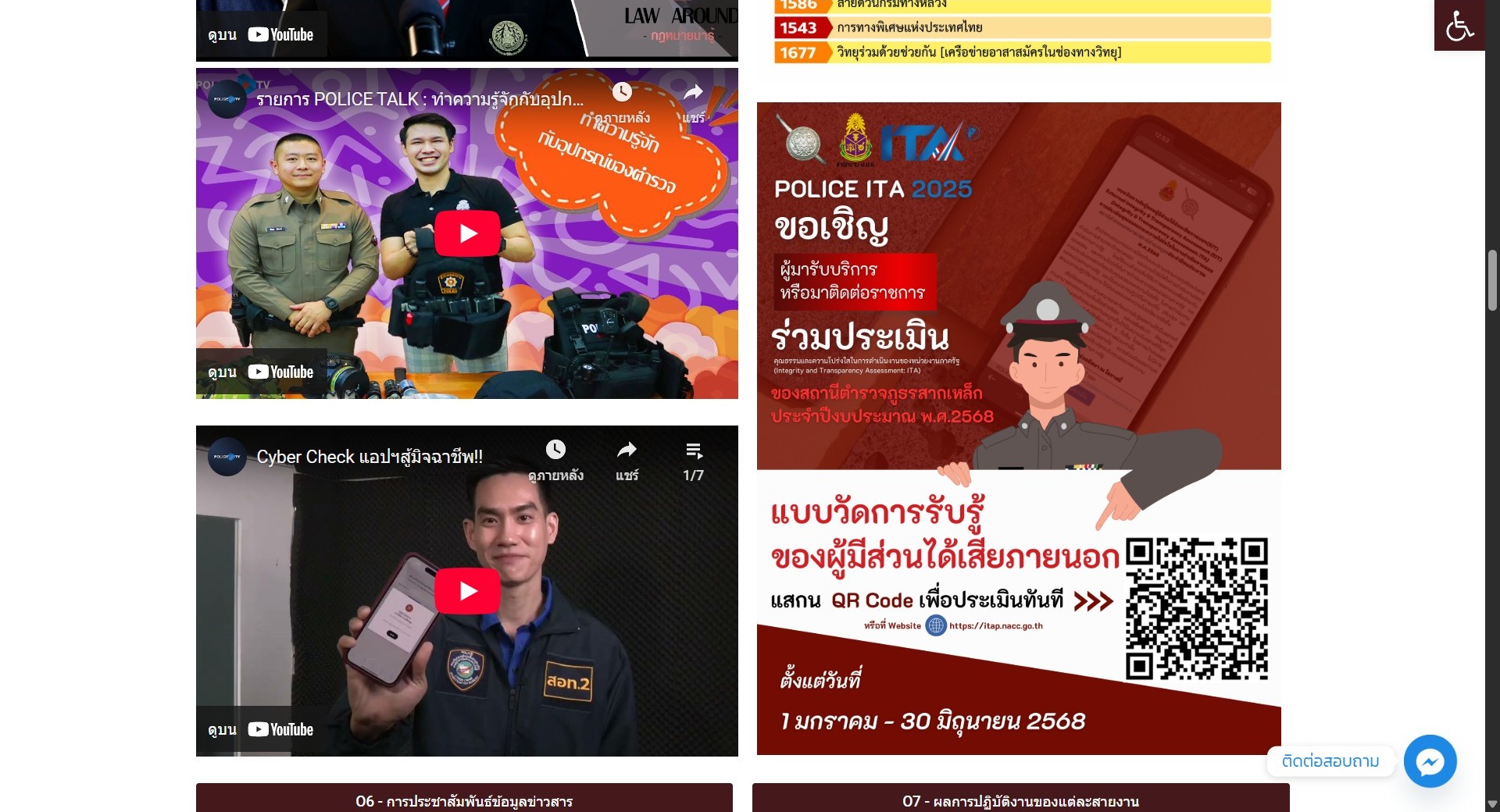Image resolution: width=1500 pixels, height=812 pixels.
Task: Open the Cyber Check playlist queue 1/7
Action: (693, 459)
